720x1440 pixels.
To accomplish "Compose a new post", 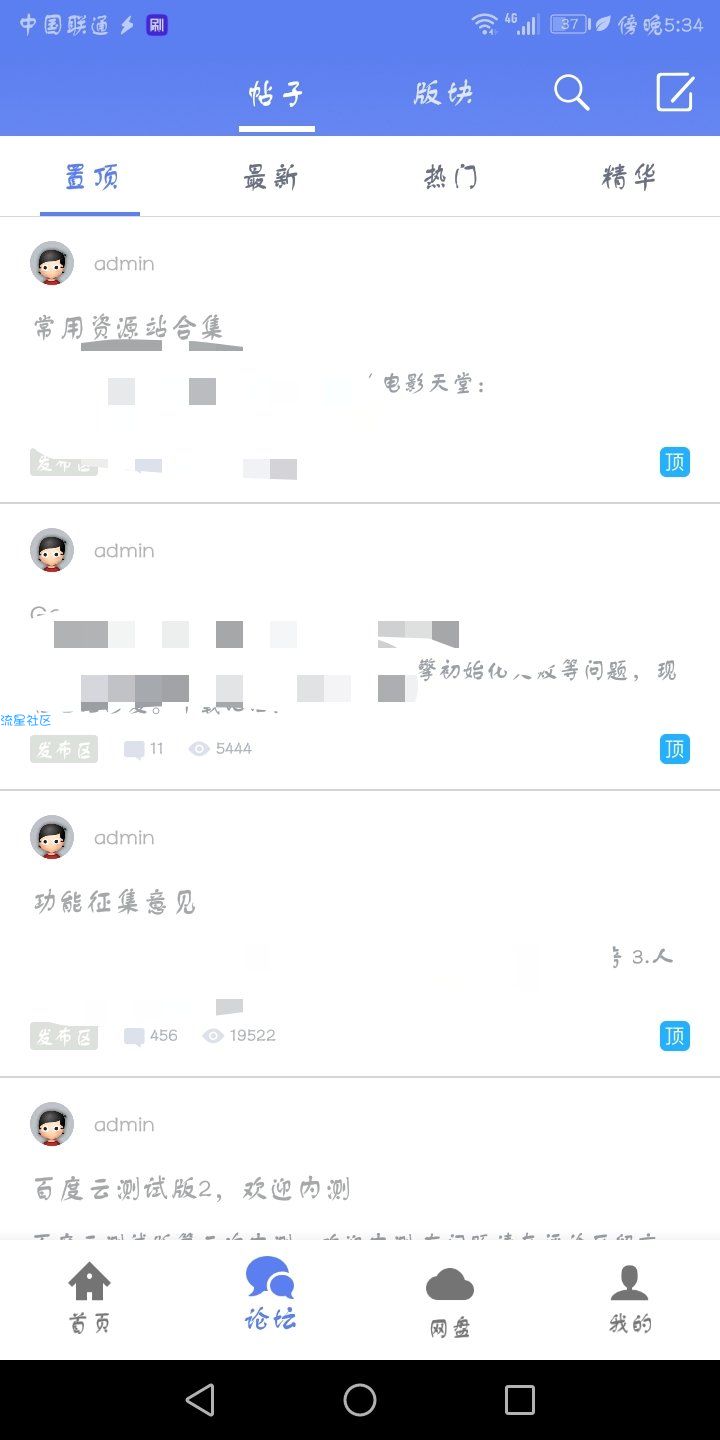I will point(675,93).
